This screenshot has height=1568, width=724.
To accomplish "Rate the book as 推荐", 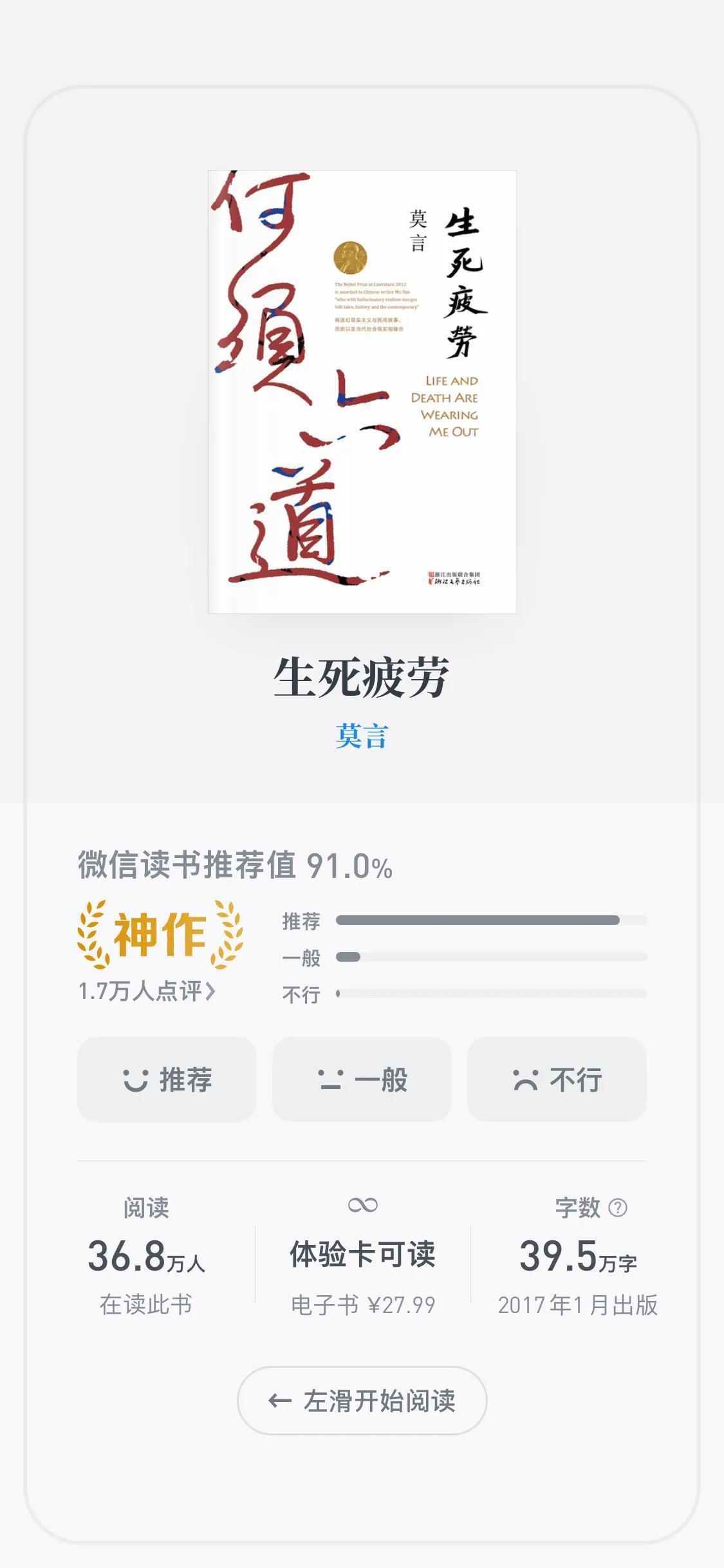I will 167,1079.
